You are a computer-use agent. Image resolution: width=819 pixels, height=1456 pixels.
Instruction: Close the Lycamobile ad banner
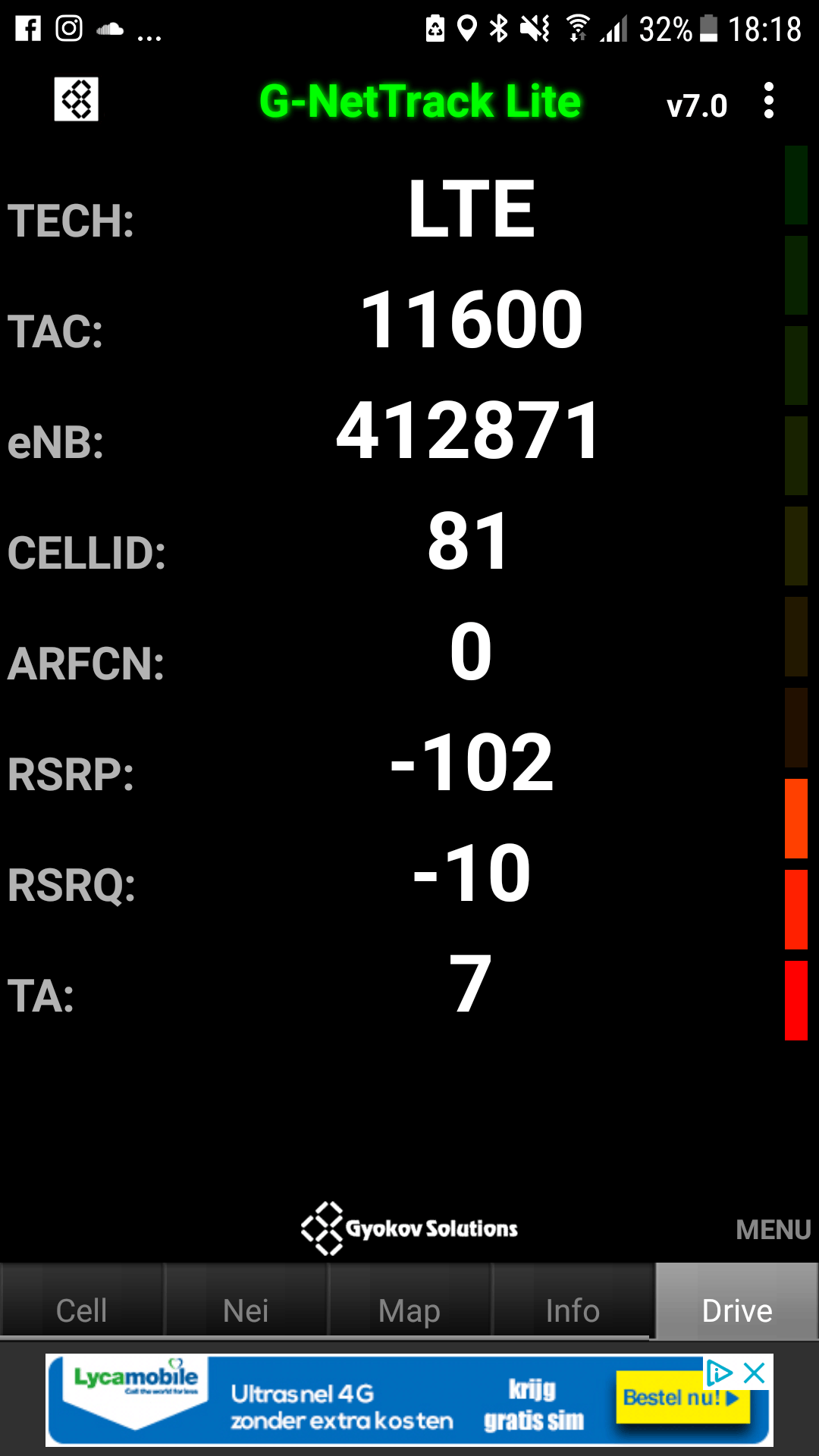click(x=755, y=1373)
